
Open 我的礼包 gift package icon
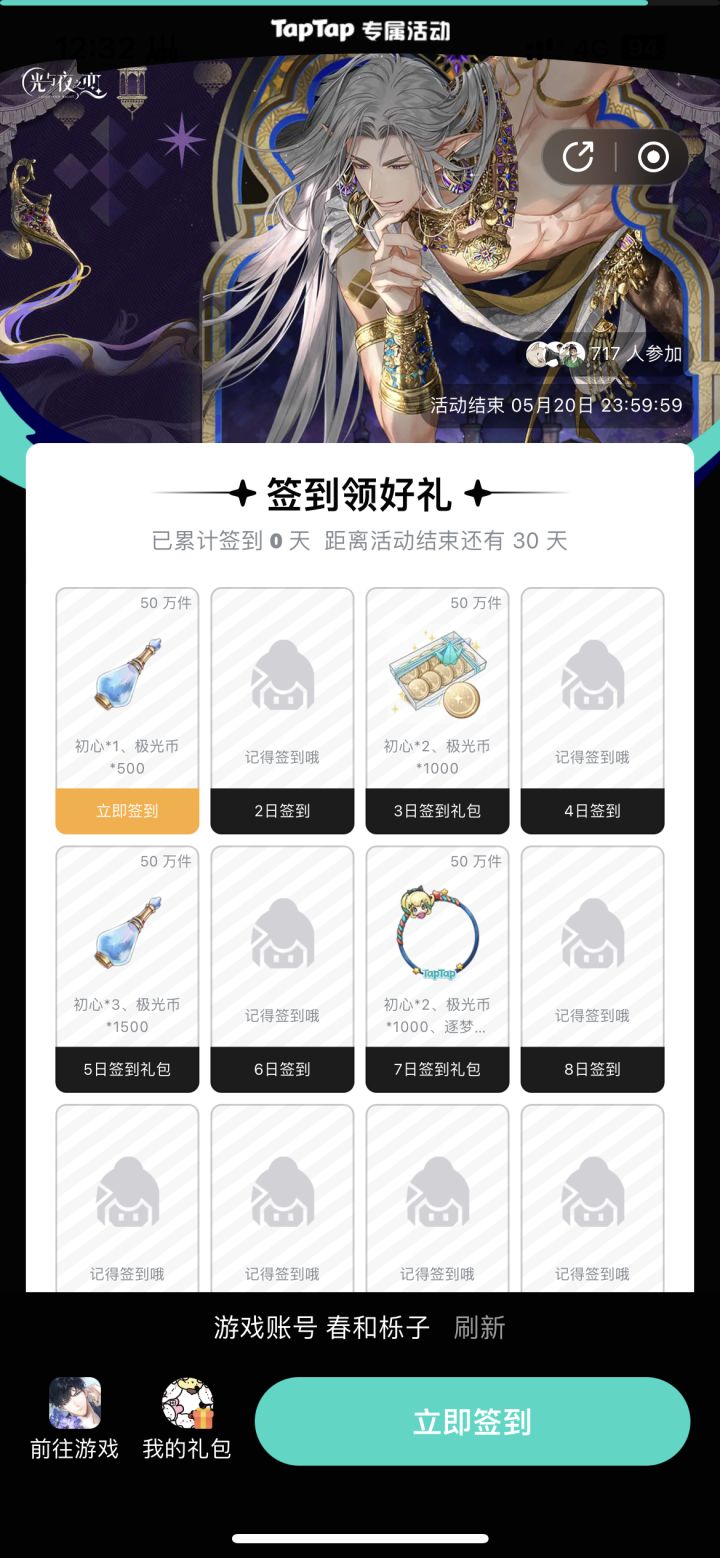tap(185, 1404)
